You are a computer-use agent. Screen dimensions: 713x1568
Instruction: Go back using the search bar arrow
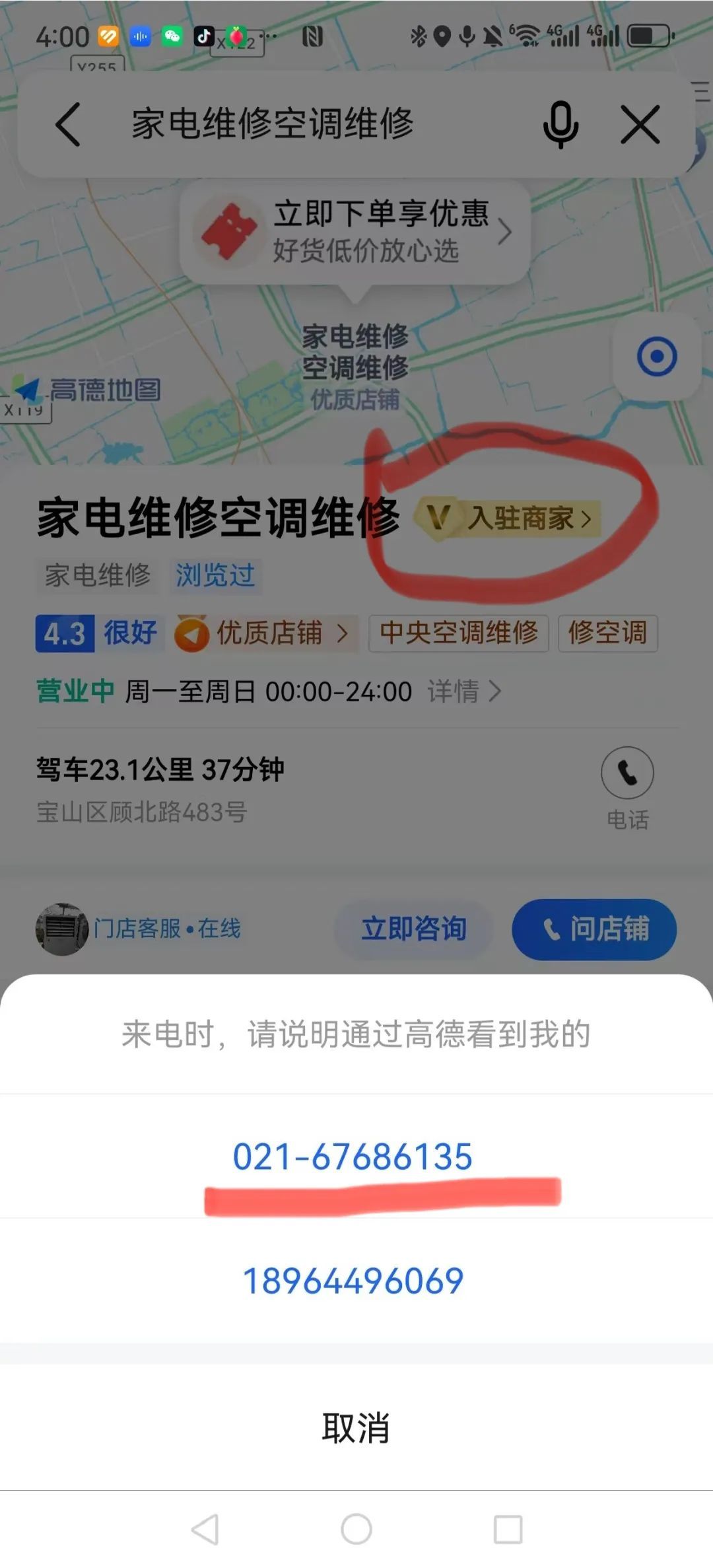coord(68,124)
